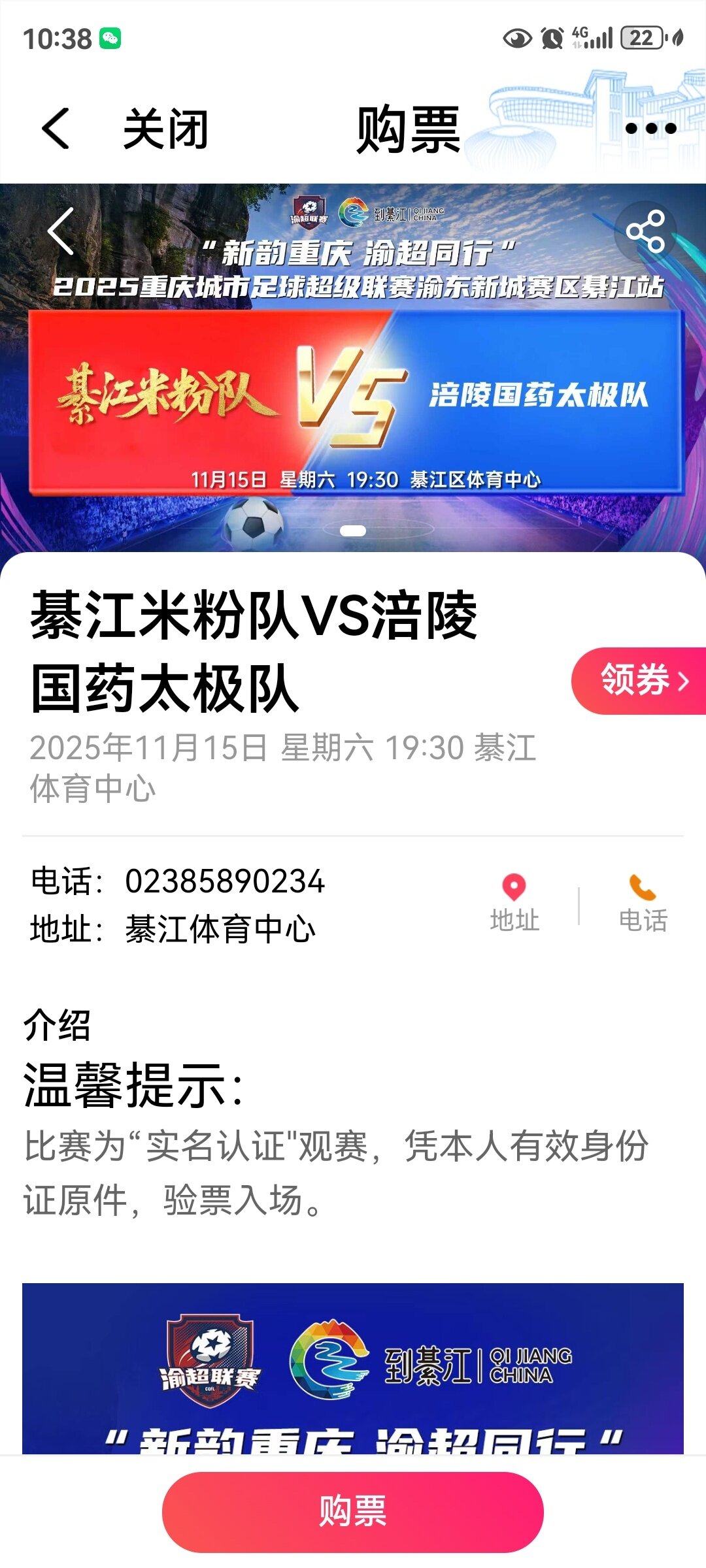The width and height of the screenshot is (706, 1568).
Task: Call the venue via 电话 icon
Action: click(643, 904)
